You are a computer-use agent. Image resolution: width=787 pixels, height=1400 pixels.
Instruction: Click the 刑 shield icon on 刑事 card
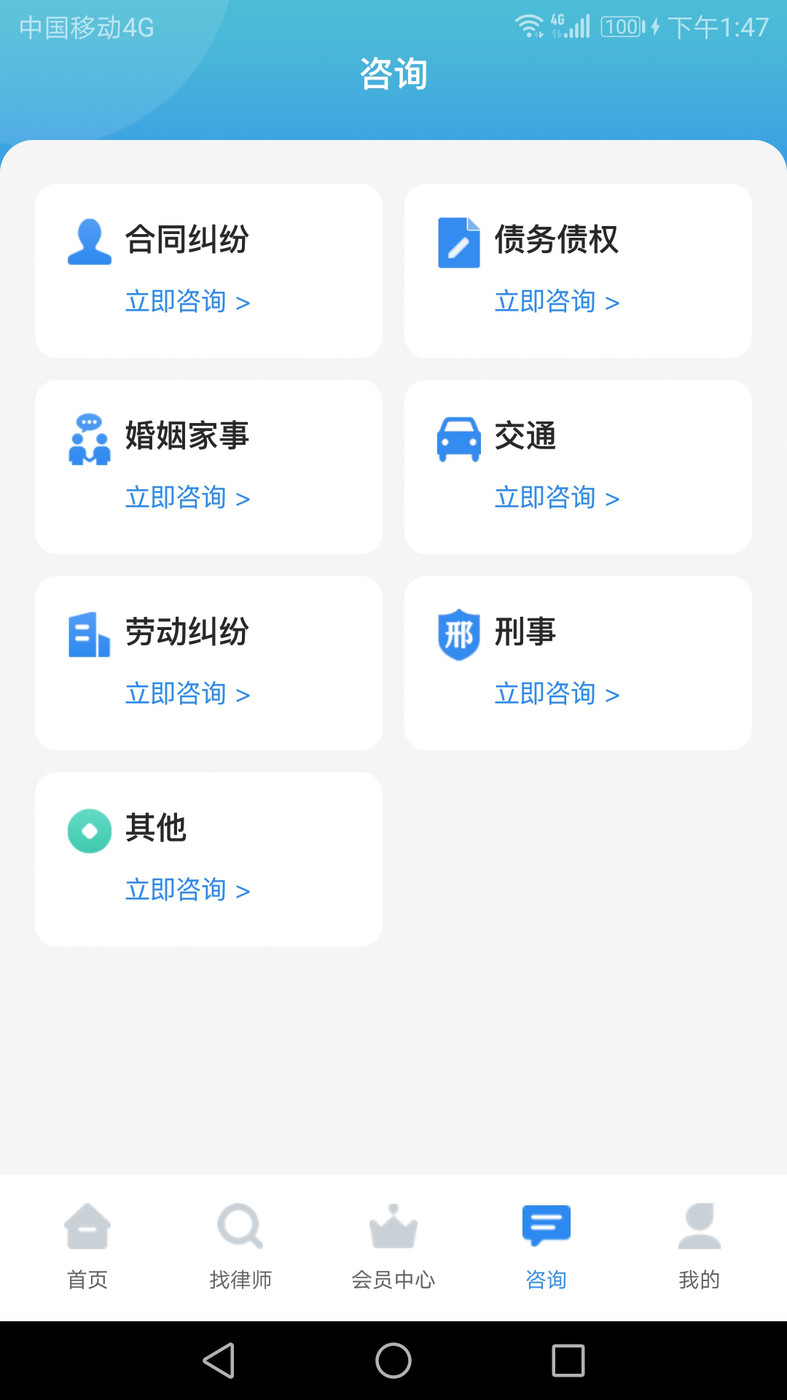click(x=458, y=632)
